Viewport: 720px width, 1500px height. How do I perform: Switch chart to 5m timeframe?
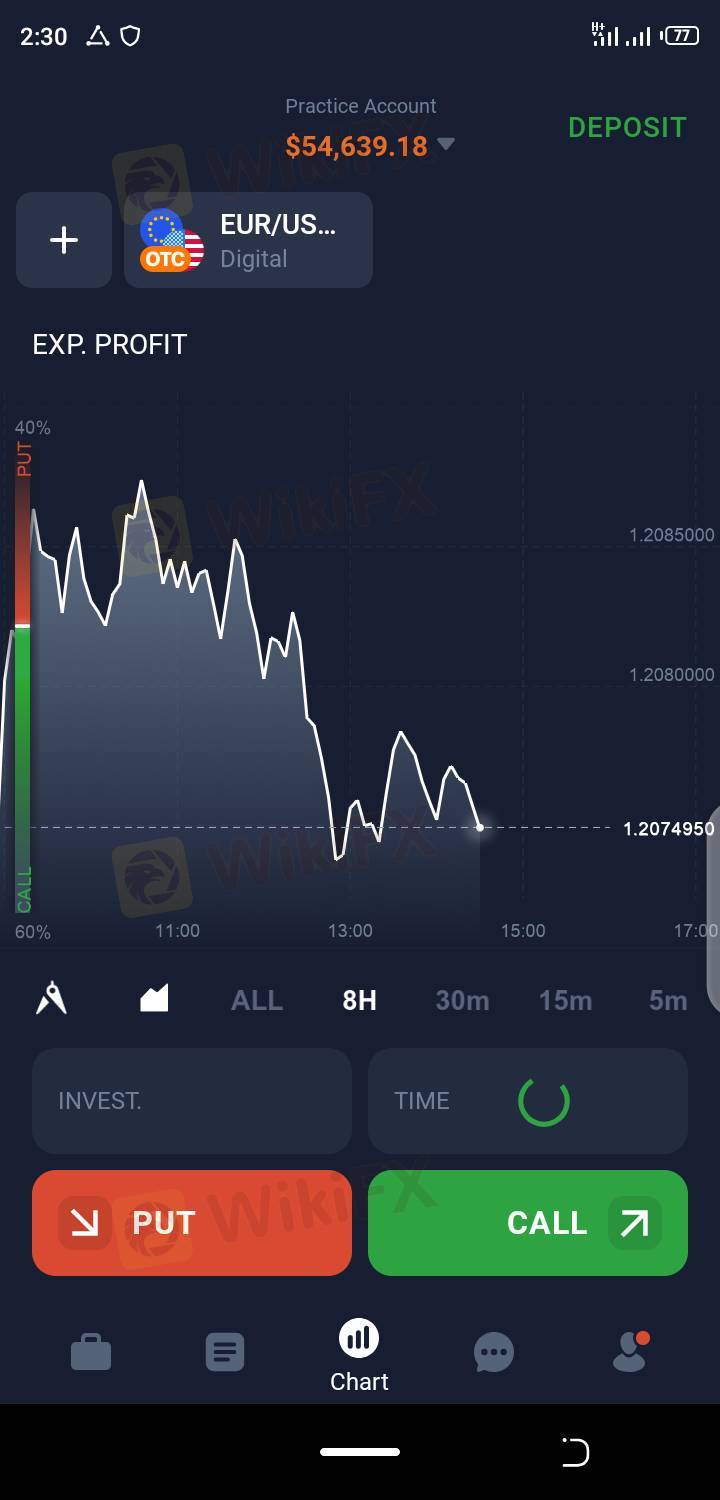click(667, 1000)
